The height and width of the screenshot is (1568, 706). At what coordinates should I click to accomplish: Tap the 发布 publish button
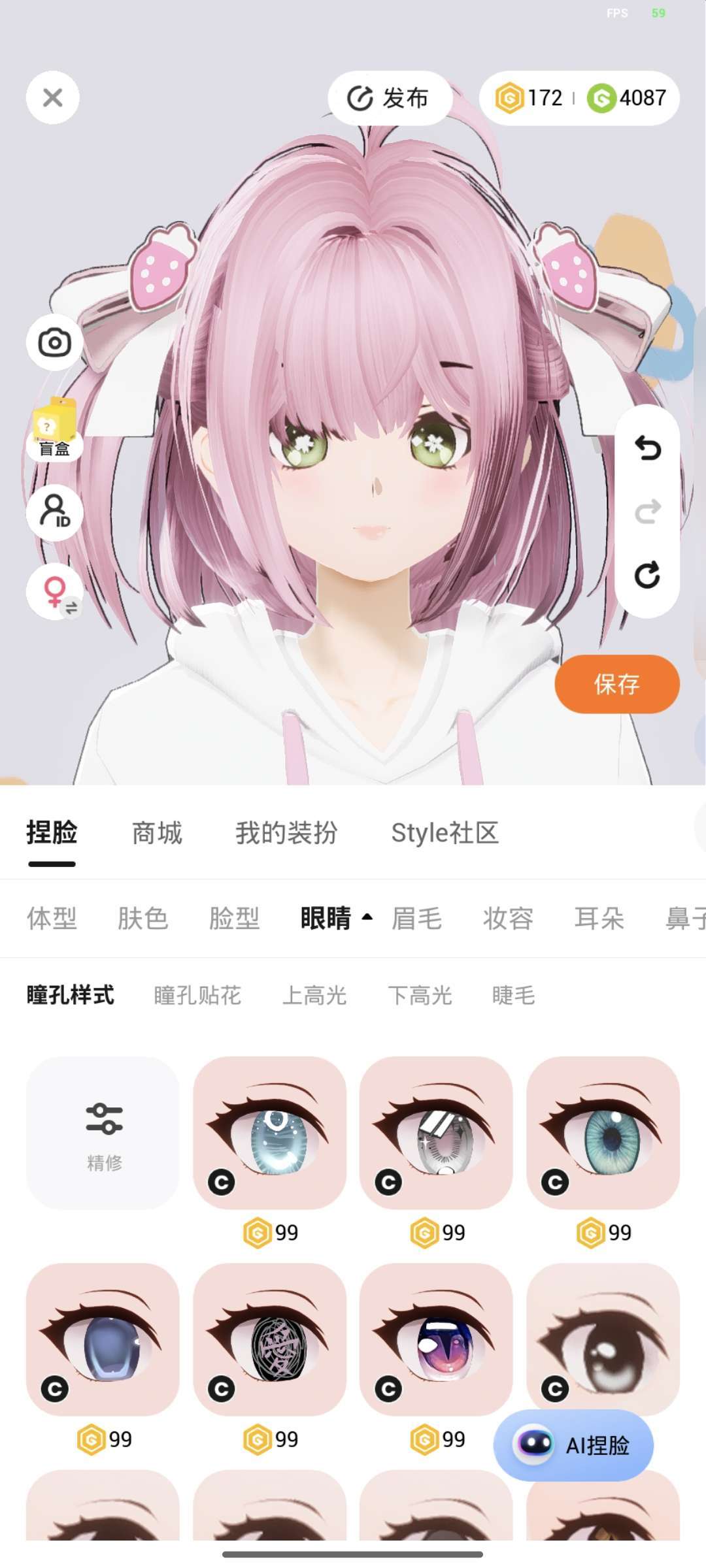click(x=388, y=98)
